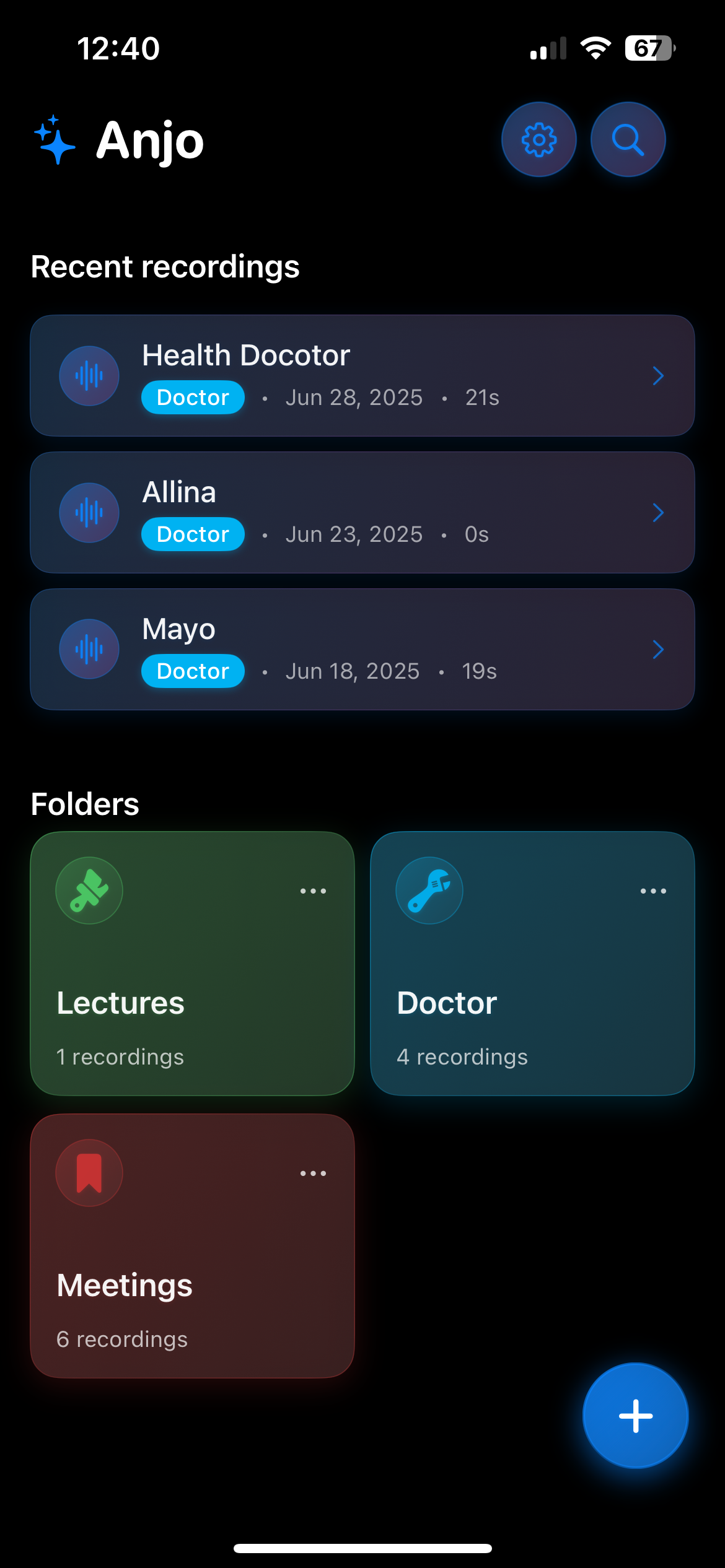725x1568 pixels.
Task: Open the Allina recording
Action: click(362, 513)
